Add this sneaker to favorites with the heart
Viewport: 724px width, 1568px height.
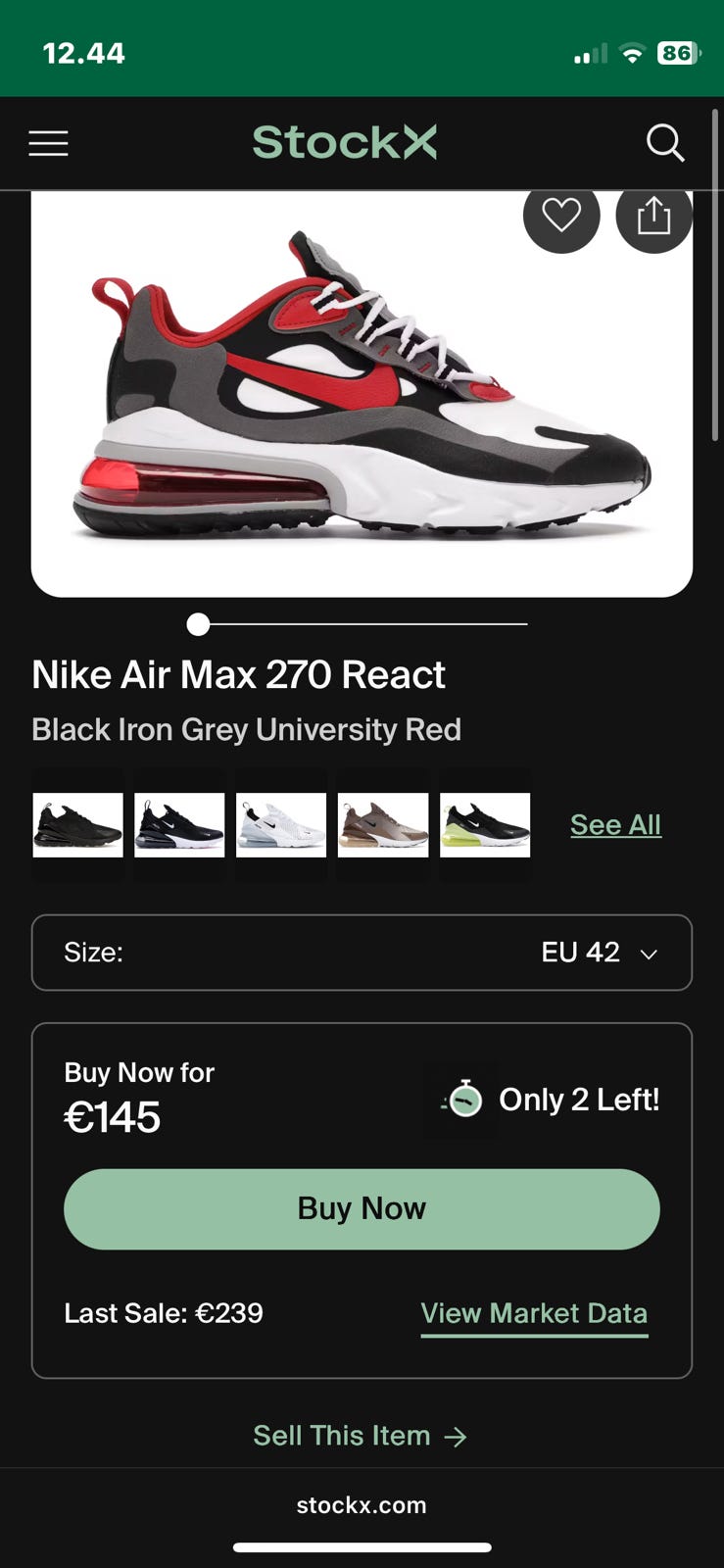561,217
